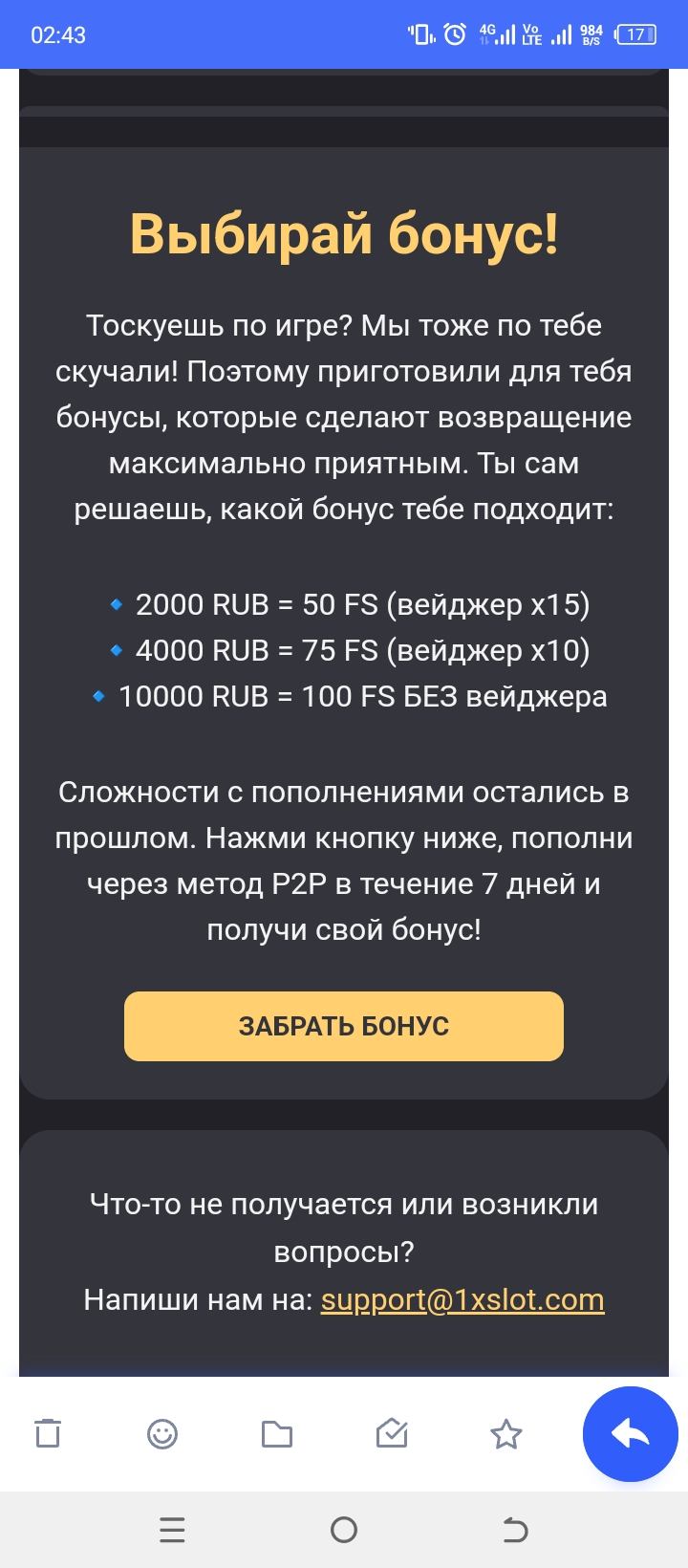This screenshot has width=688, height=1568.
Task: Star this email
Action: (505, 1433)
